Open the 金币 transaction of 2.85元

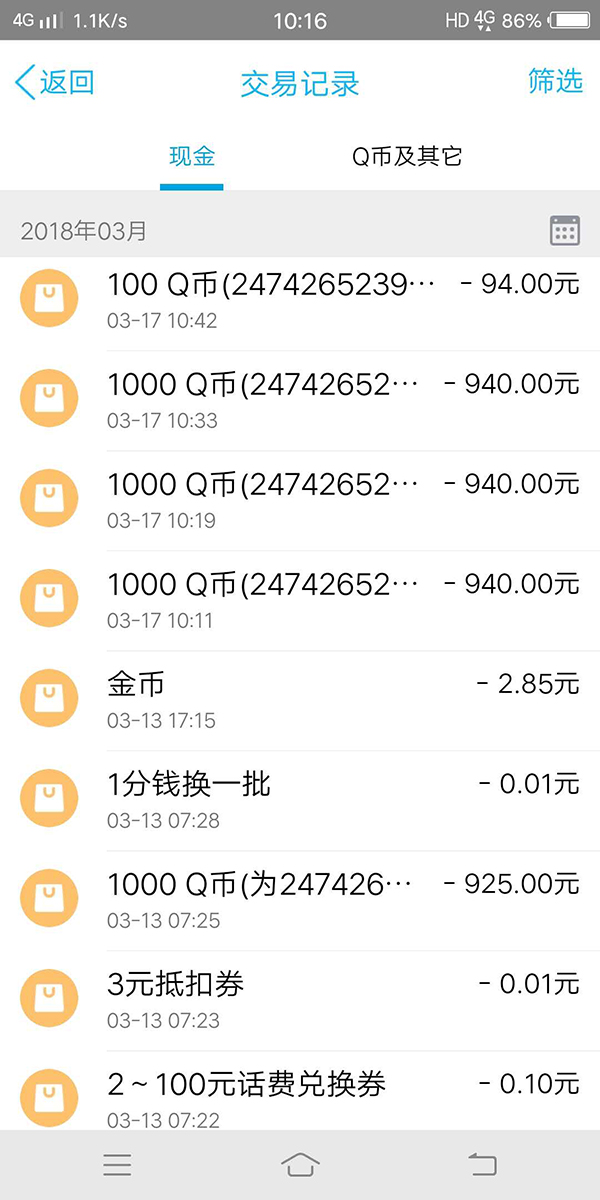[300, 701]
